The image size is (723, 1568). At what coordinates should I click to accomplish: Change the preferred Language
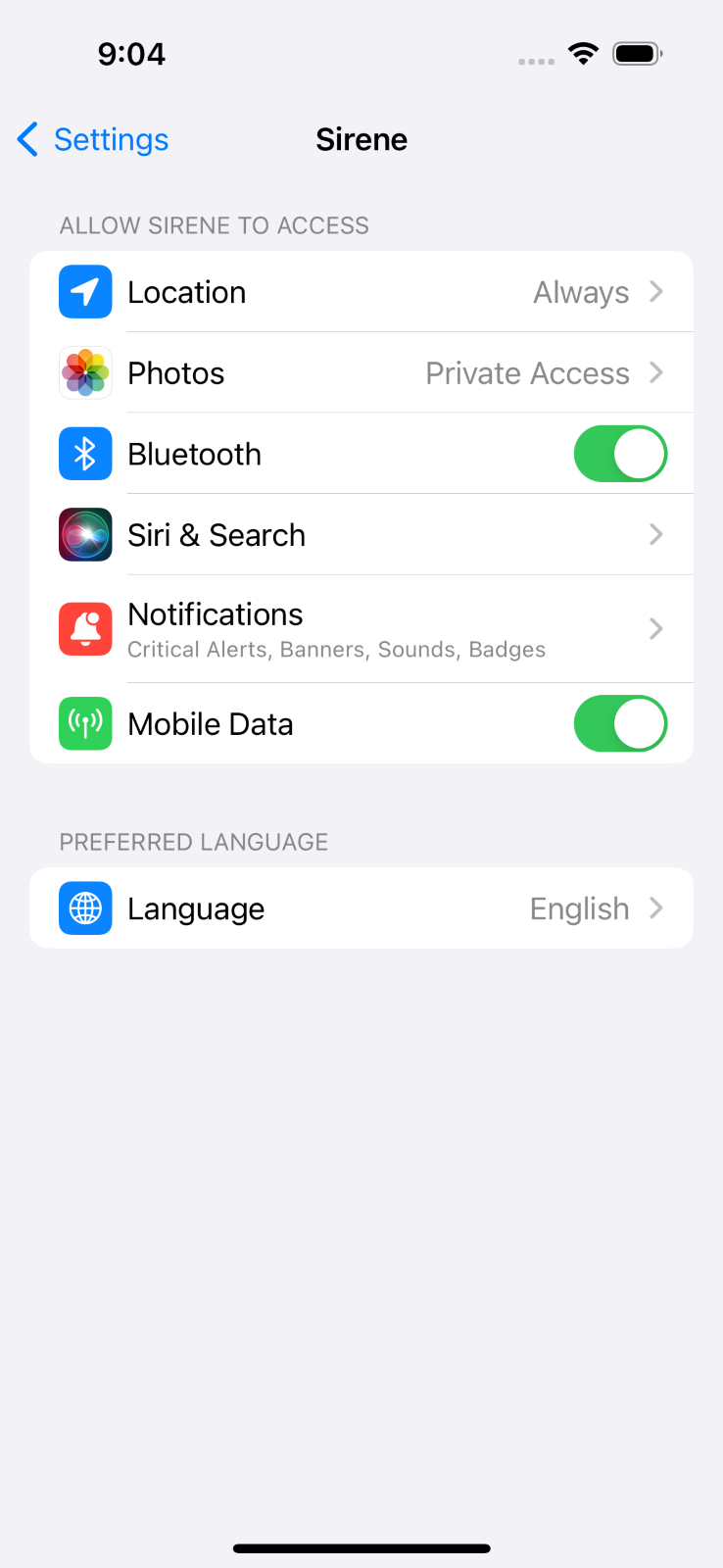pyautogui.click(x=361, y=908)
